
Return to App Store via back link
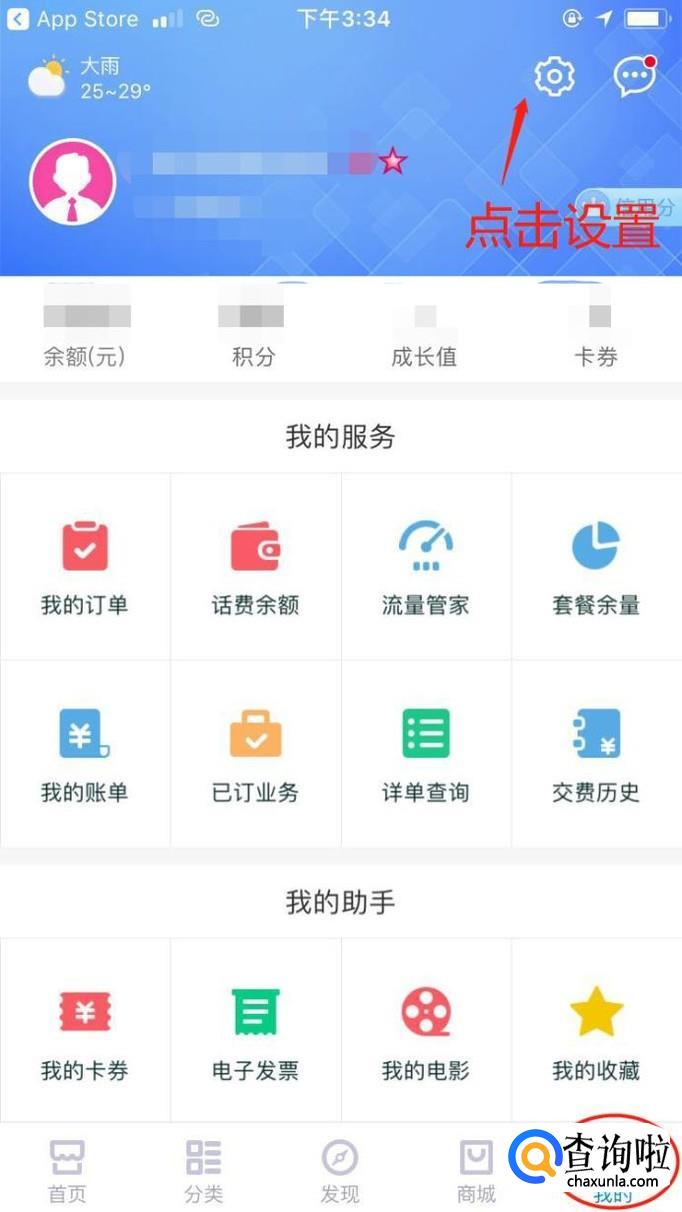click(74, 19)
